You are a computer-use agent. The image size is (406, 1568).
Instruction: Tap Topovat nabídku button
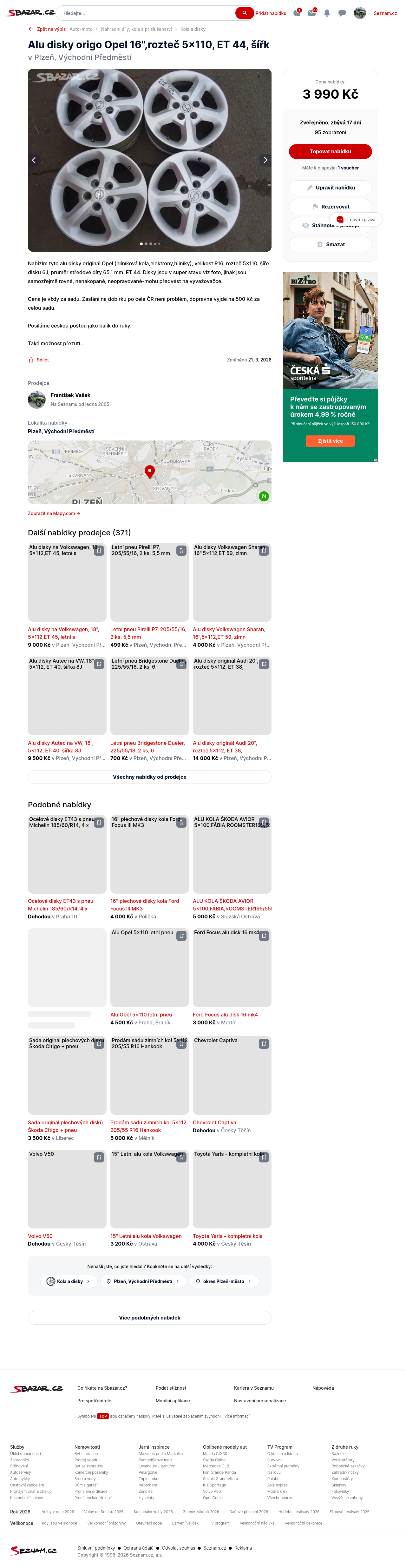[330, 152]
